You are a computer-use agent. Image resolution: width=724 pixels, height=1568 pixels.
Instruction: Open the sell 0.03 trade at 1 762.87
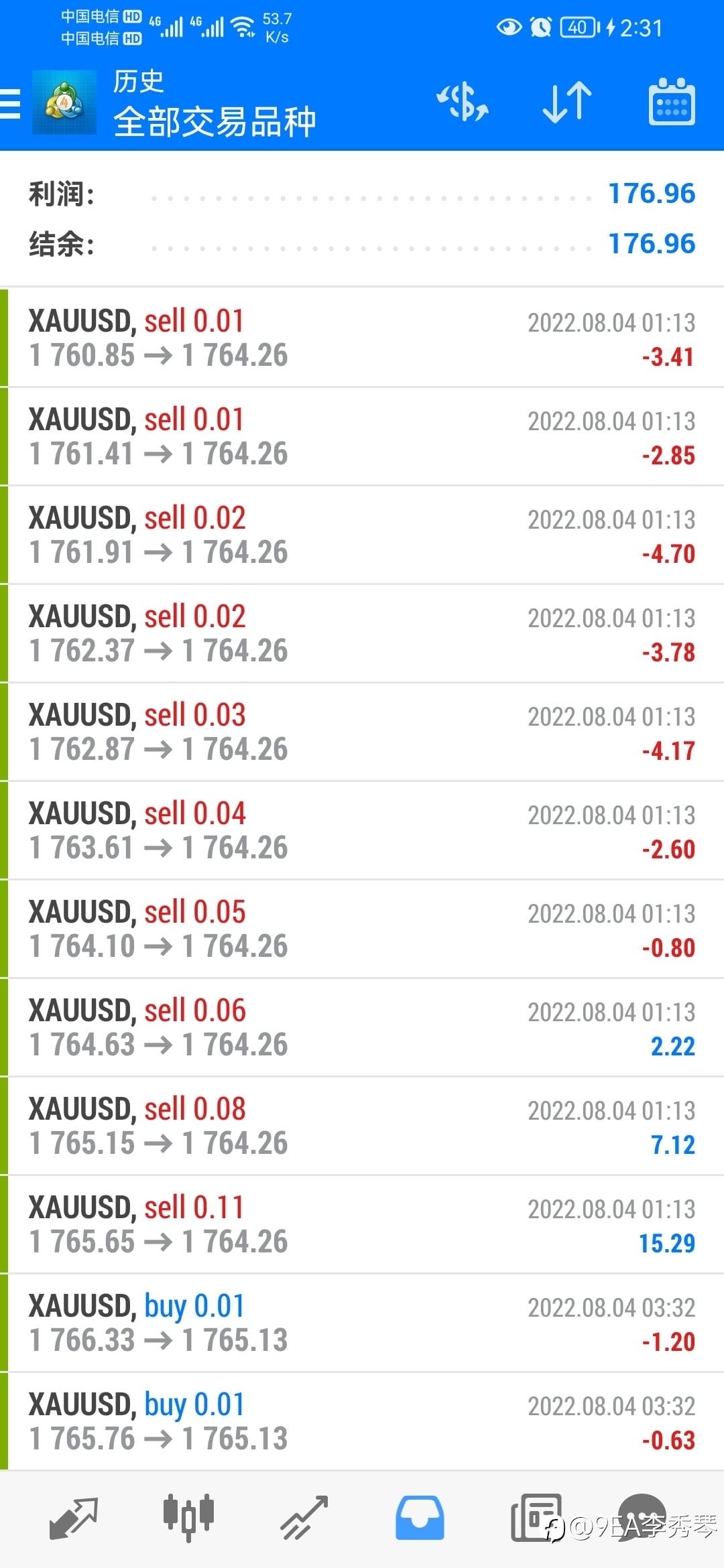(362, 732)
